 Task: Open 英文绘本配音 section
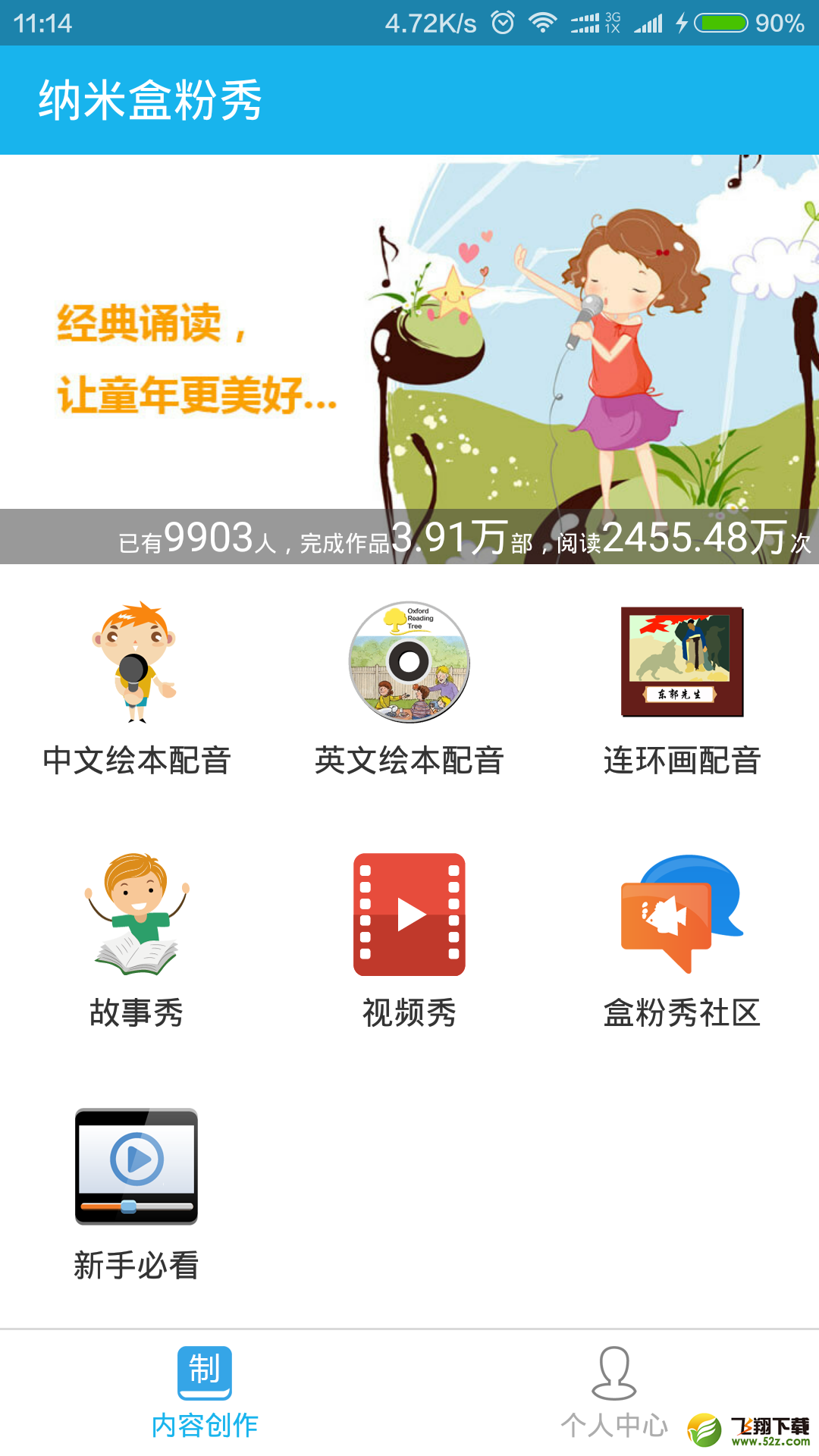click(409, 689)
